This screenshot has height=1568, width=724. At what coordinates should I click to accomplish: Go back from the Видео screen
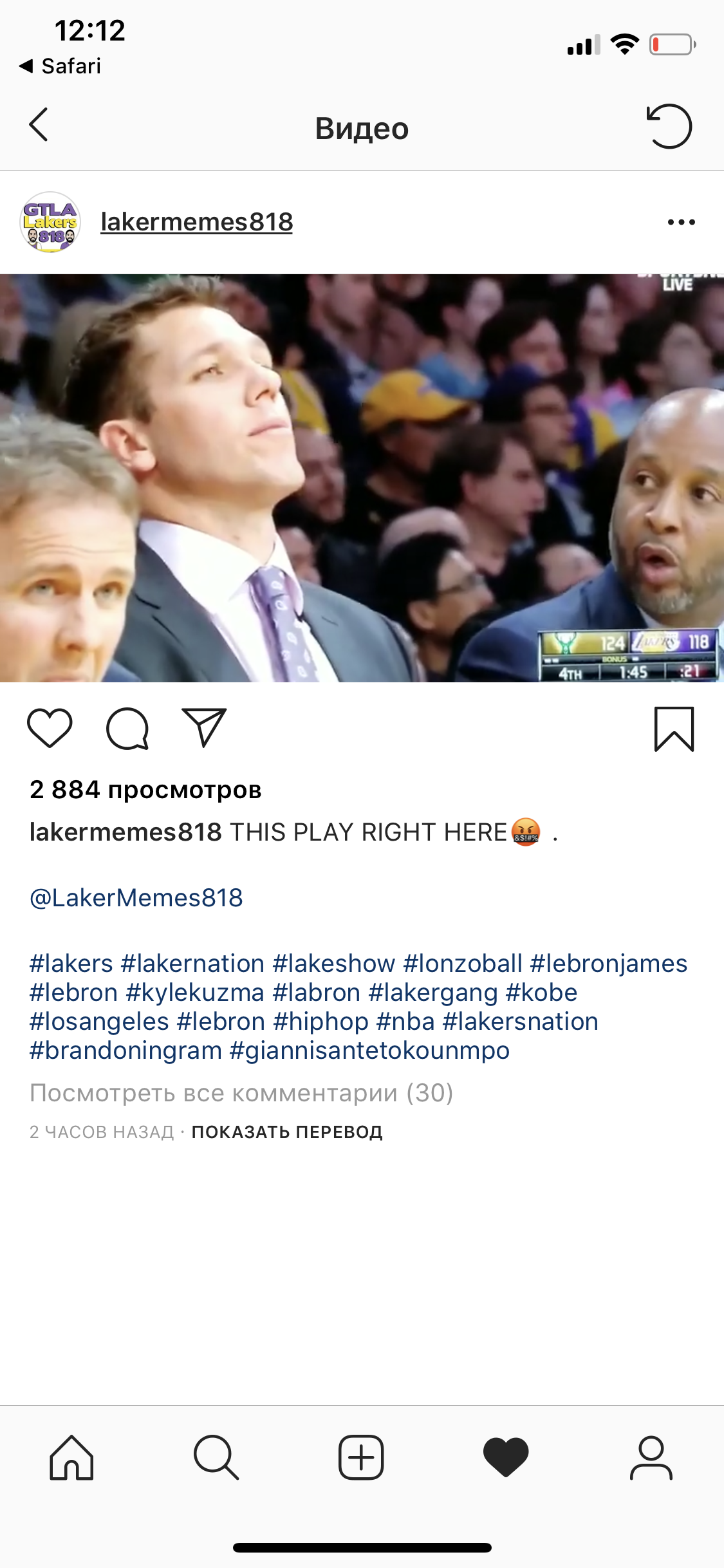(39, 125)
